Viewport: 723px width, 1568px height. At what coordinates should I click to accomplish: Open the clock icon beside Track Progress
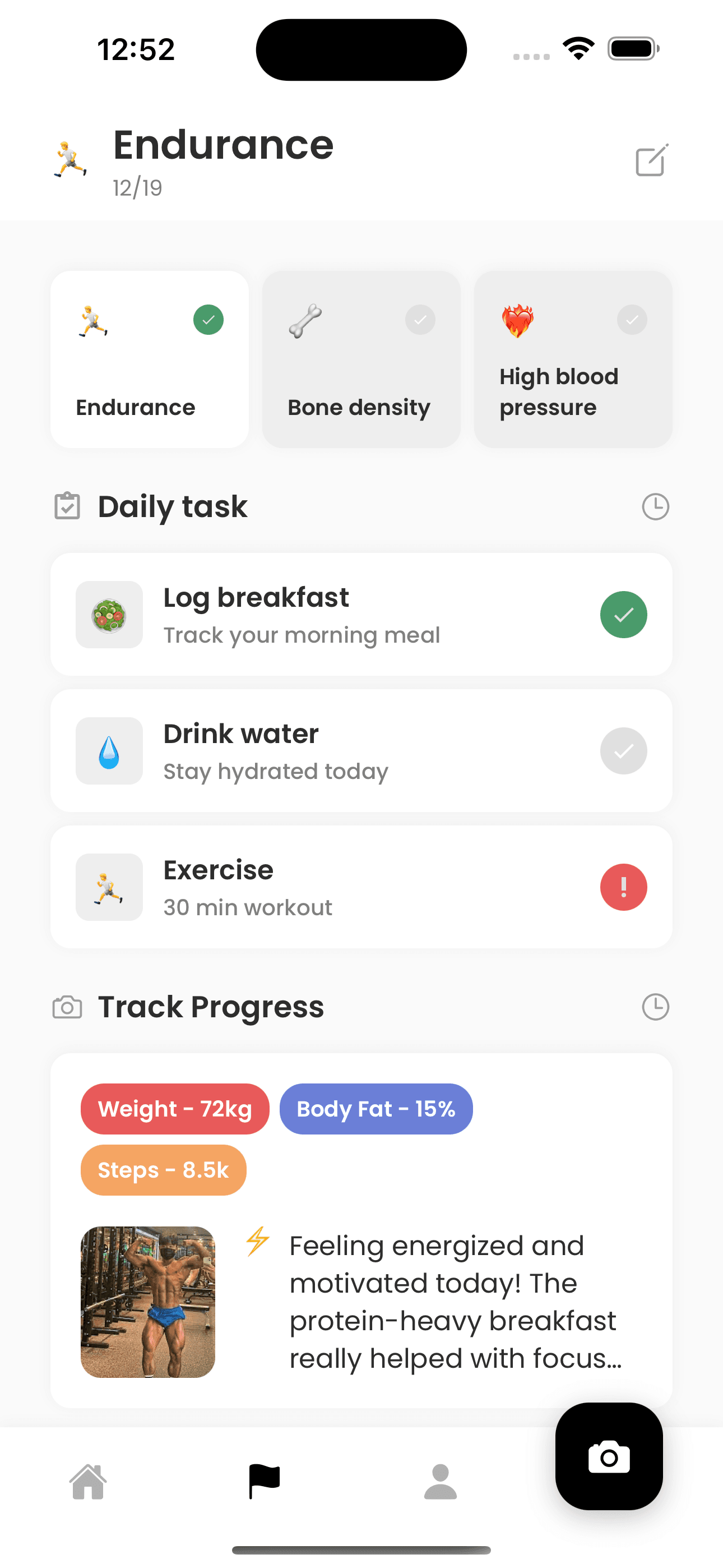coord(655,1007)
